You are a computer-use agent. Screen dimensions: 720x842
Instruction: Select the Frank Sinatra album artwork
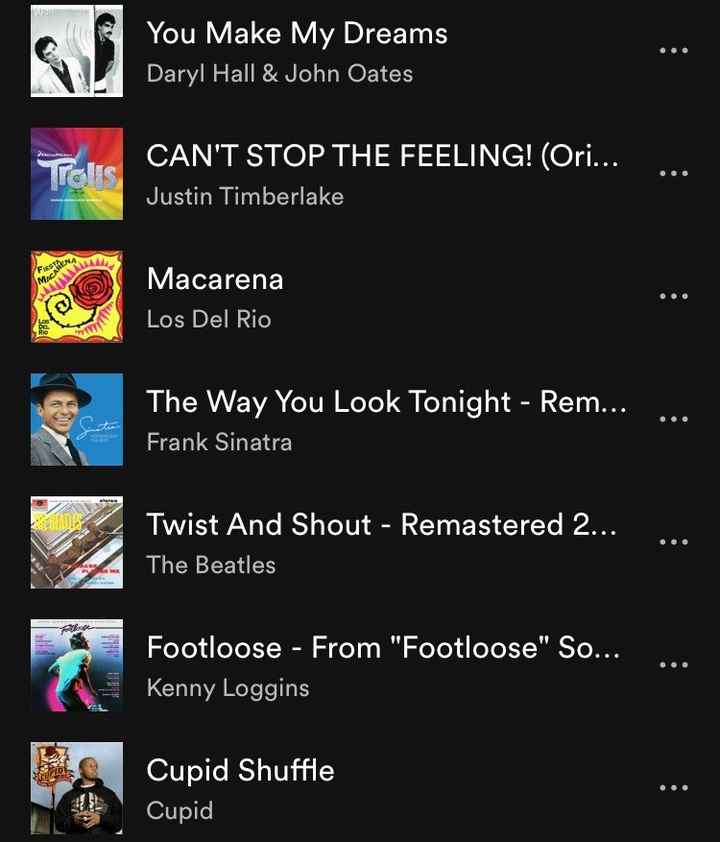point(77,418)
